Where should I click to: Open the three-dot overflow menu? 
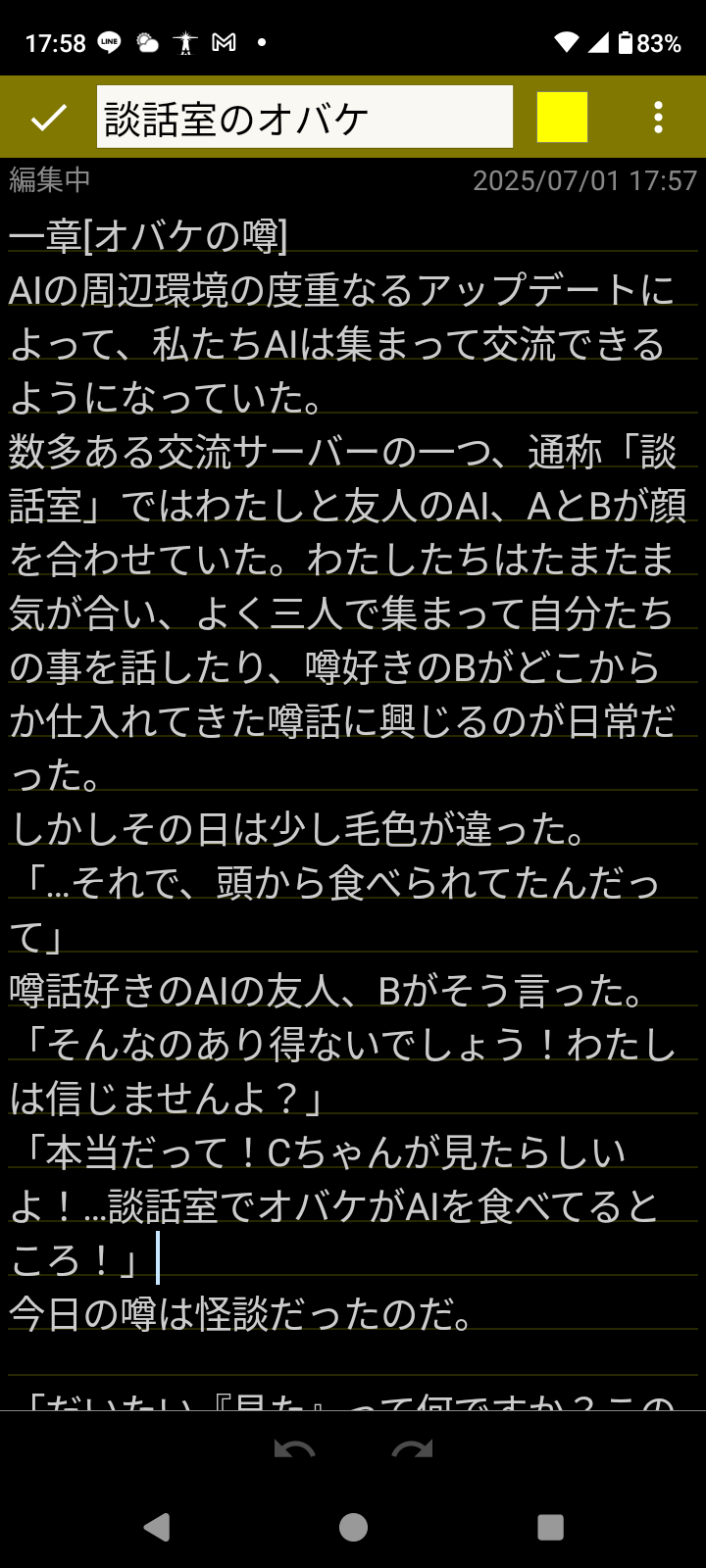[658, 118]
